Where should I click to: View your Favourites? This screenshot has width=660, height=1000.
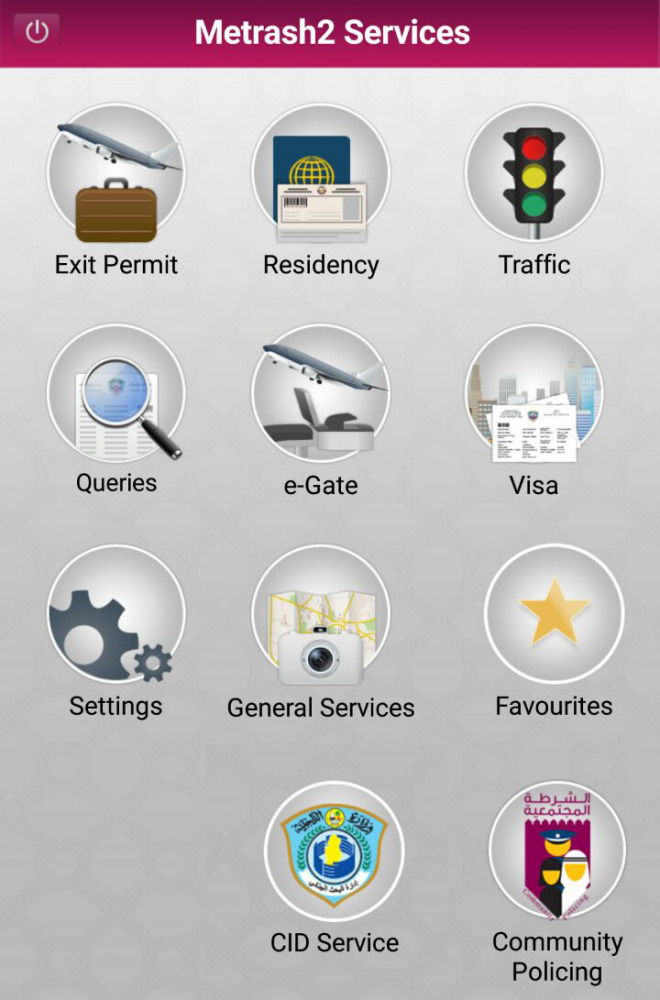[x=553, y=615]
